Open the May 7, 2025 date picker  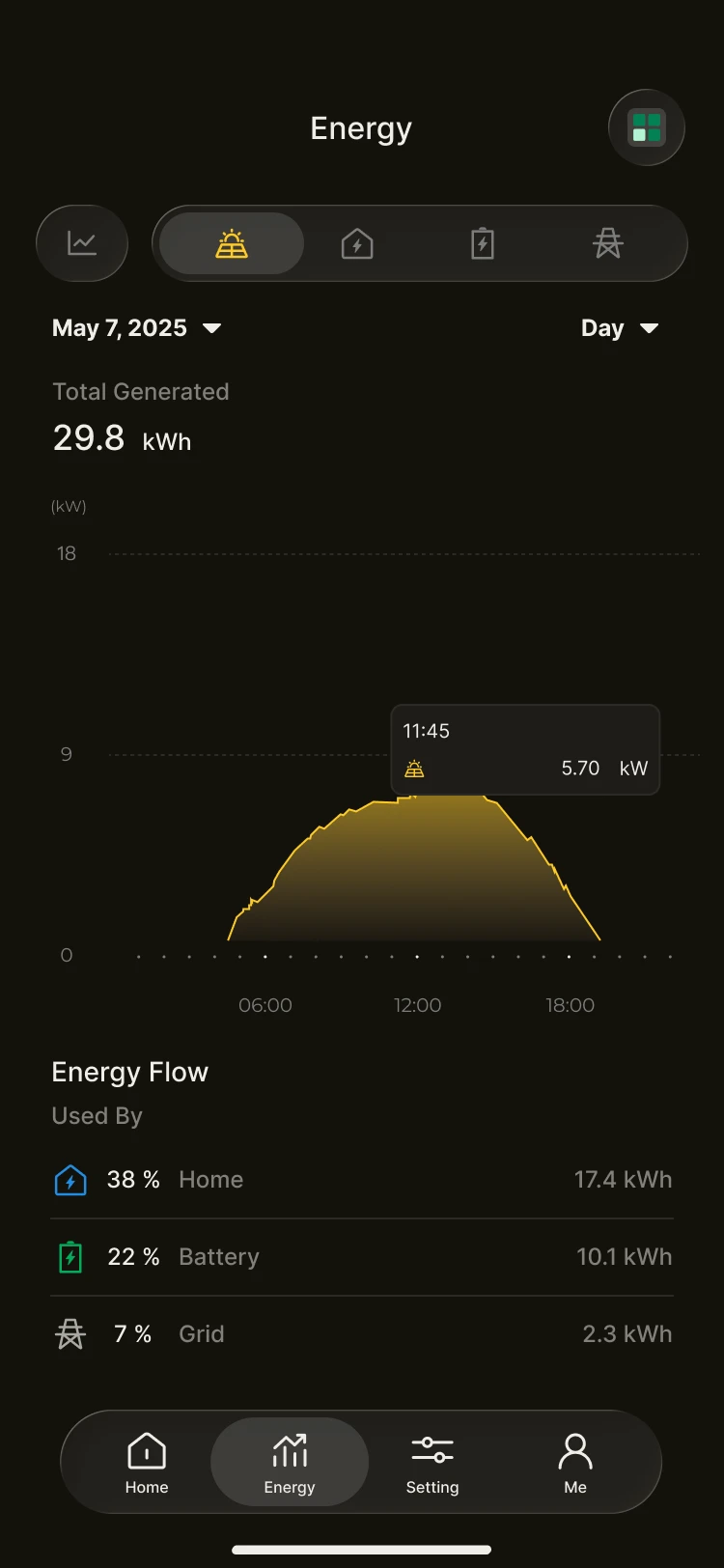[x=137, y=328]
